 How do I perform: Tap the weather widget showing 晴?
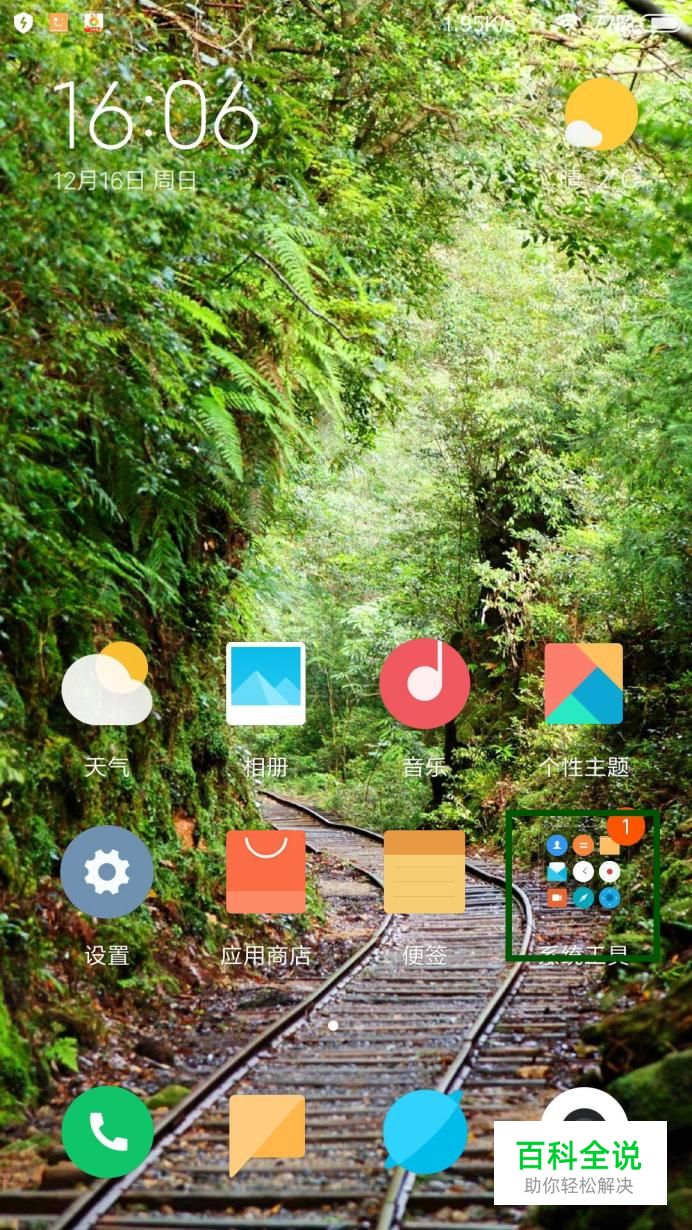coord(600,130)
